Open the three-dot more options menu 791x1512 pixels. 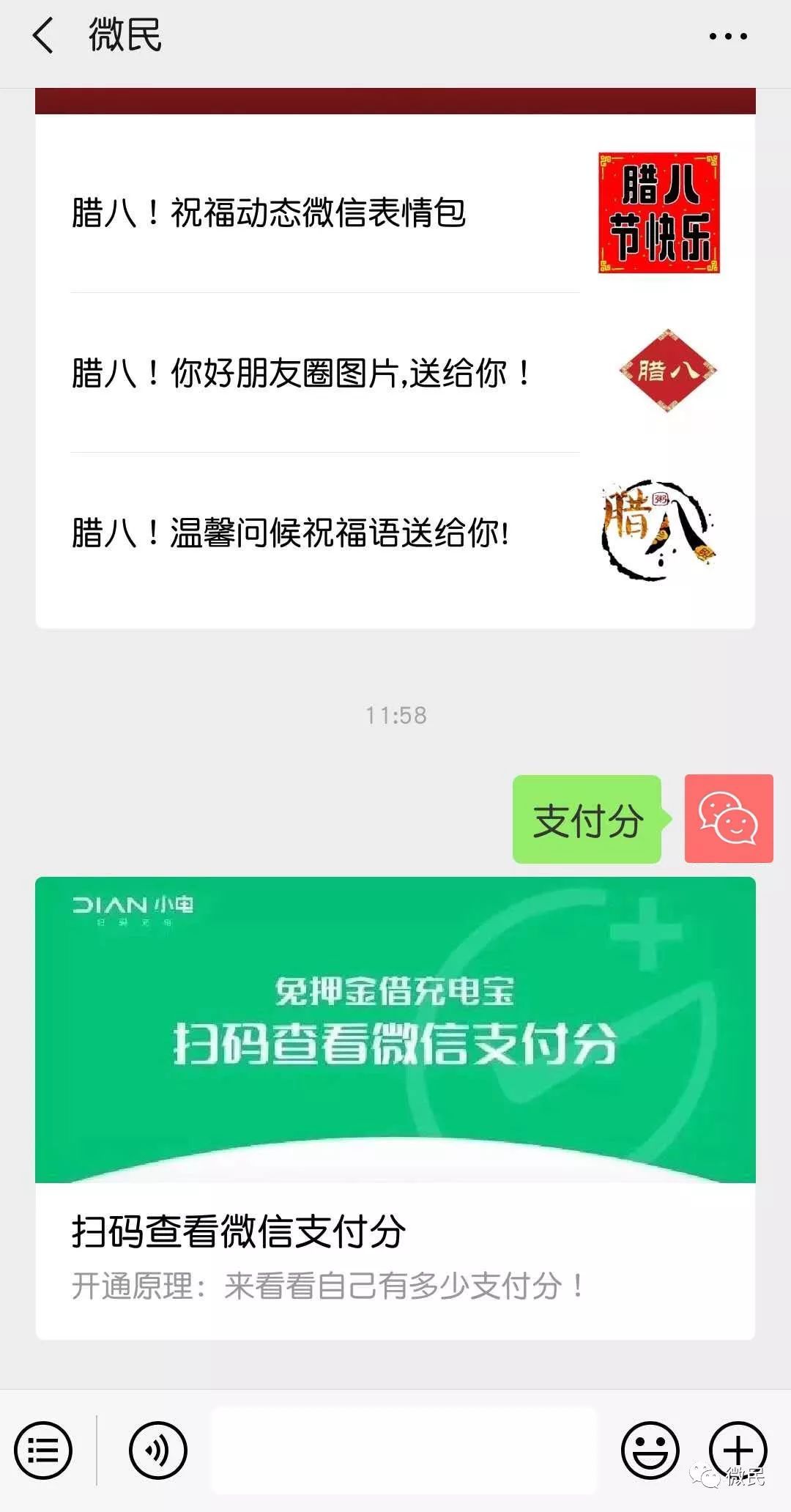click(728, 36)
